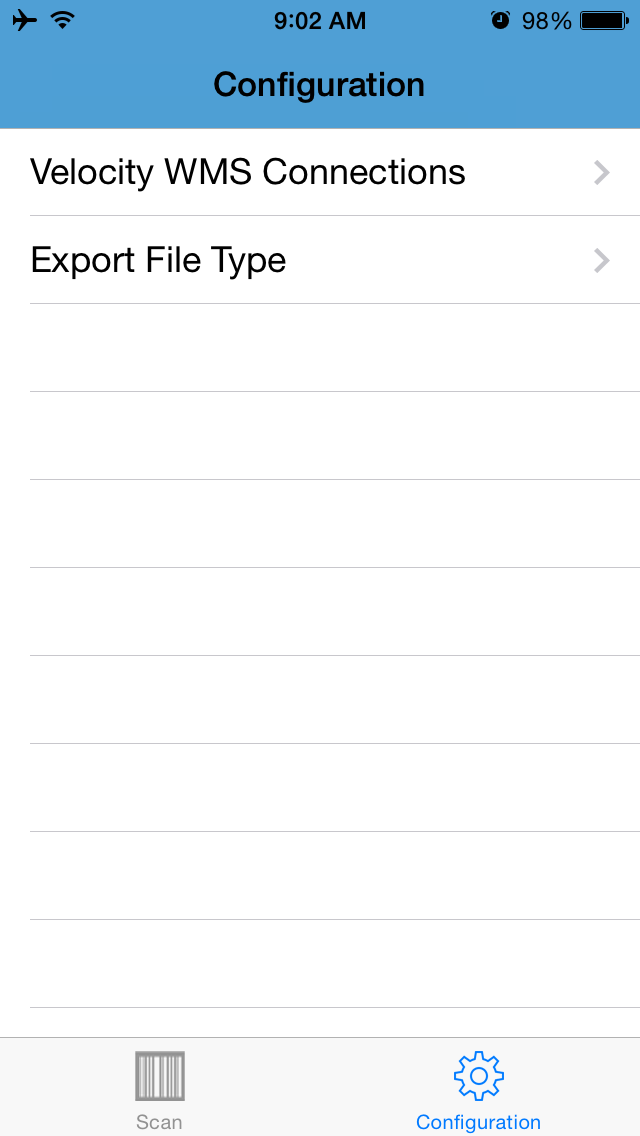Open Velocity WMS Connections settings
This screenshot has width=640, height=1136.
tap(320, 172)
